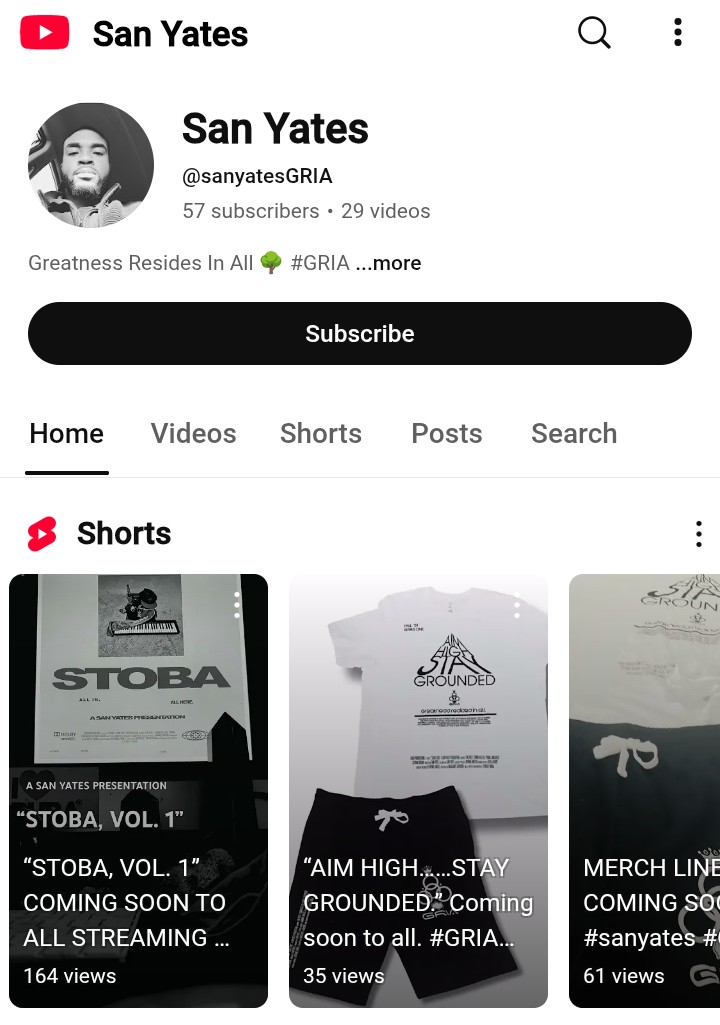This screenshot has height=1025, width=720.
Task: Go to YouTube home via the logo
Action: point(45,33)
